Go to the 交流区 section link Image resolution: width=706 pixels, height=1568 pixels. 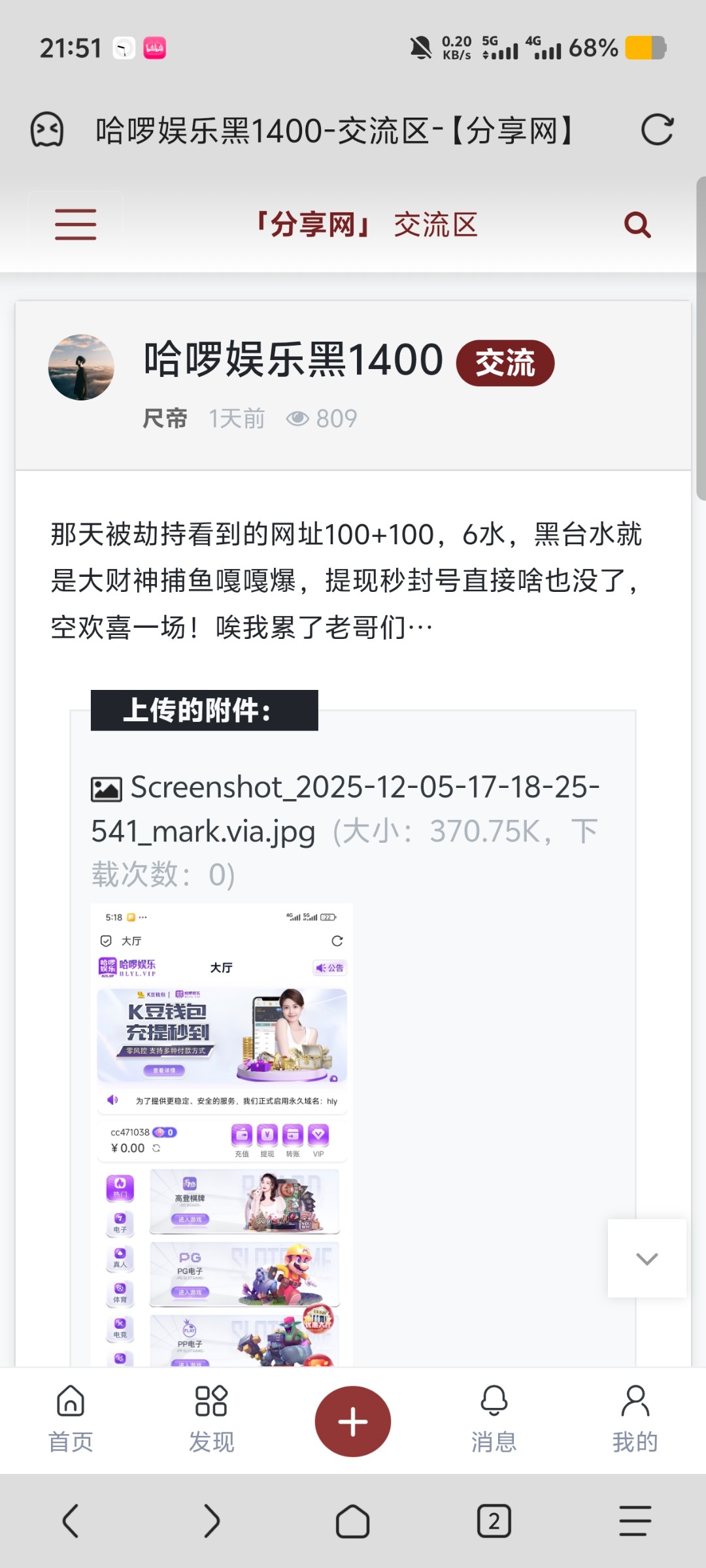(x=436, y=225)
